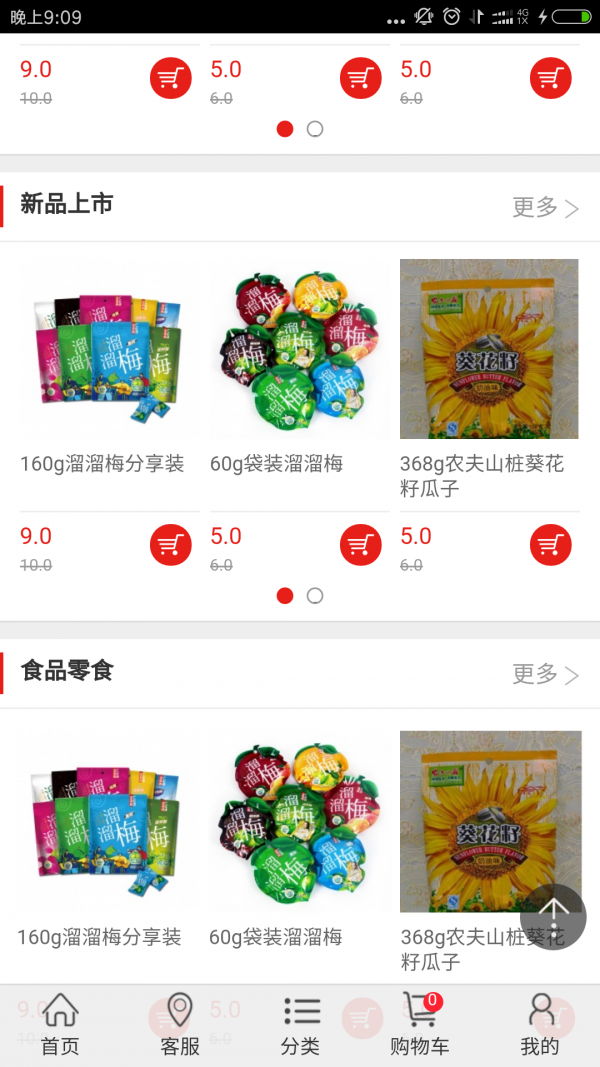
Task: View 60g袋装溜溜梅 under 新品上市
Action: (298, 349)
